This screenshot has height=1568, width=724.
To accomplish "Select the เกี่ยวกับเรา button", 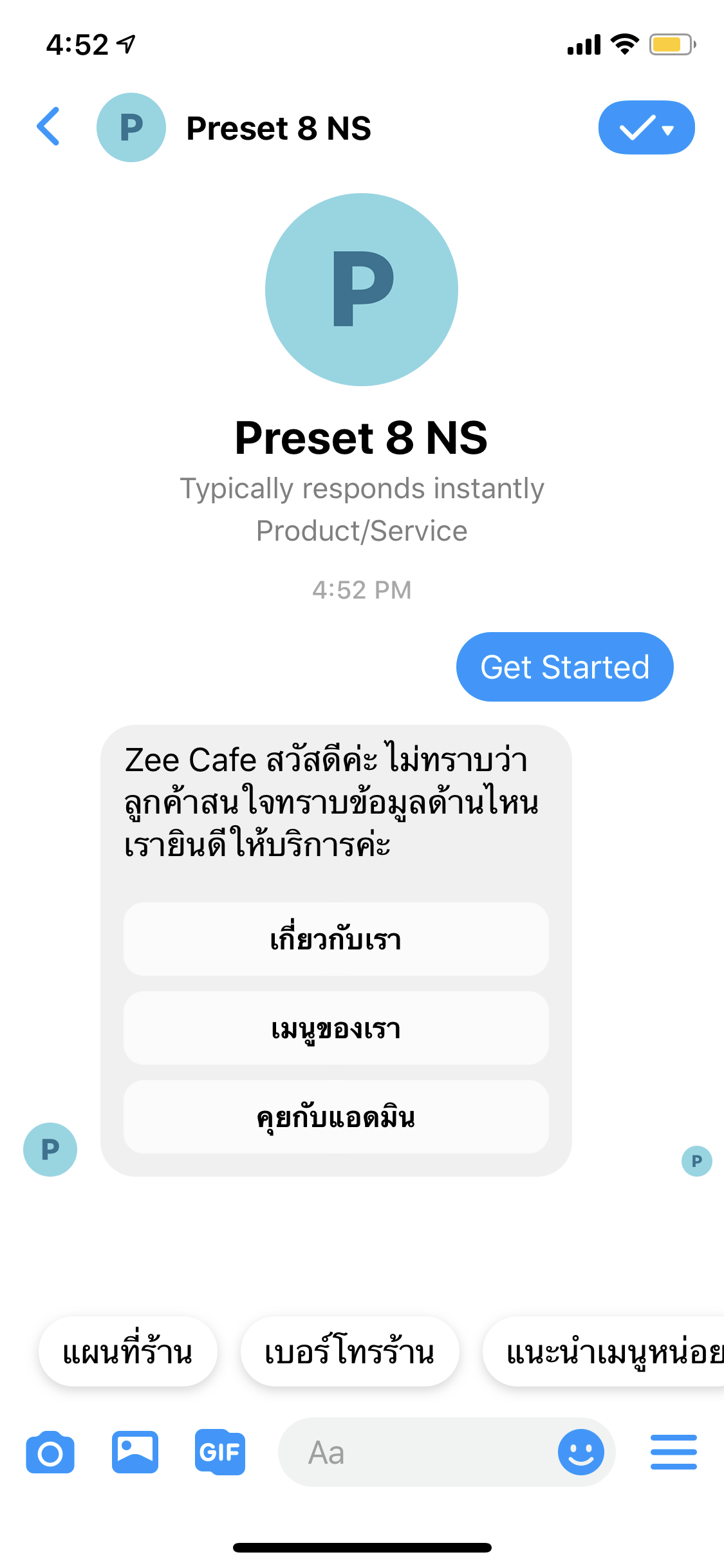I will pyautogui.click(x=336, y=939).
